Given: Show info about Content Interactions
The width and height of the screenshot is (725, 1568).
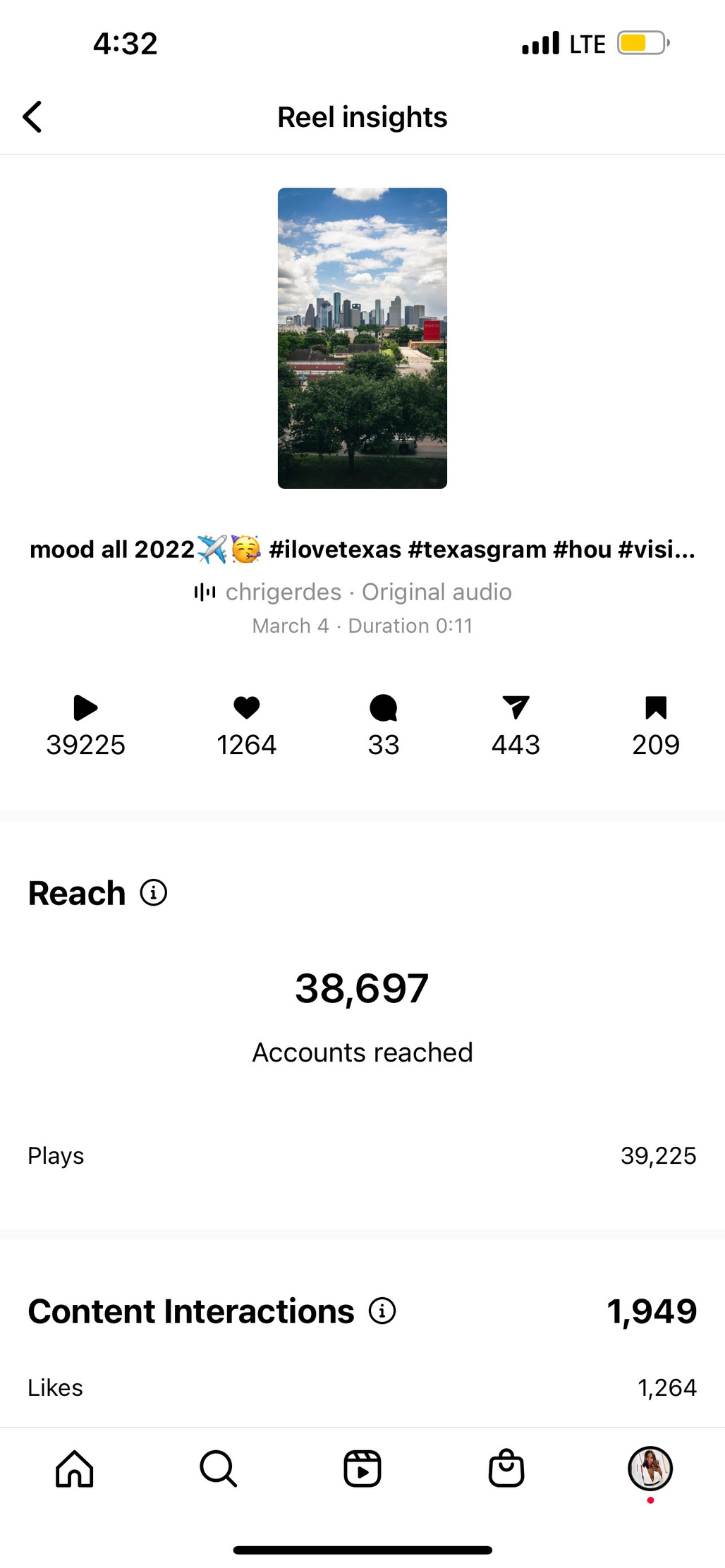Looking at the screenshot, I should (x=382, y=1311).
